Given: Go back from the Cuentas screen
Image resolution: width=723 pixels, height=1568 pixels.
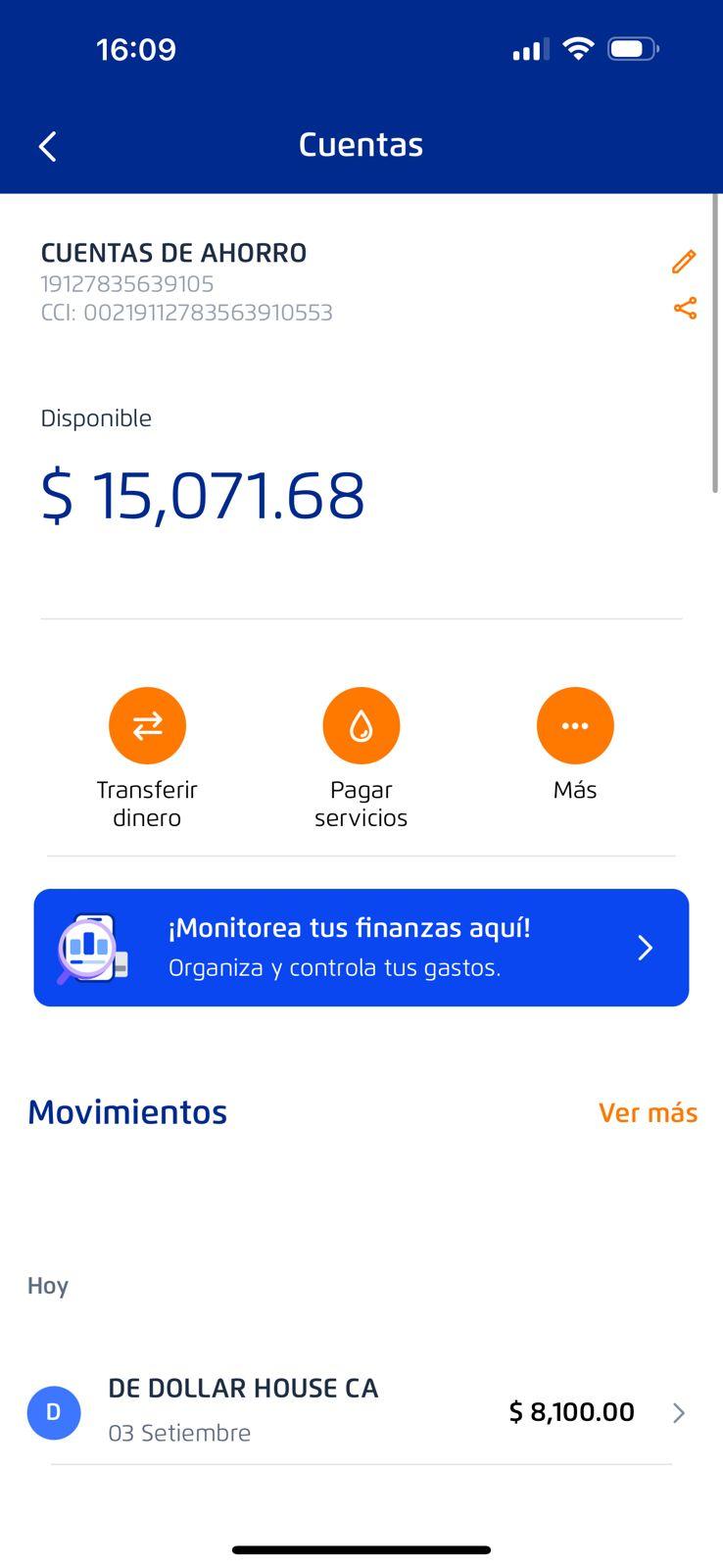Looking at the screenshot, I should point(47,146).
